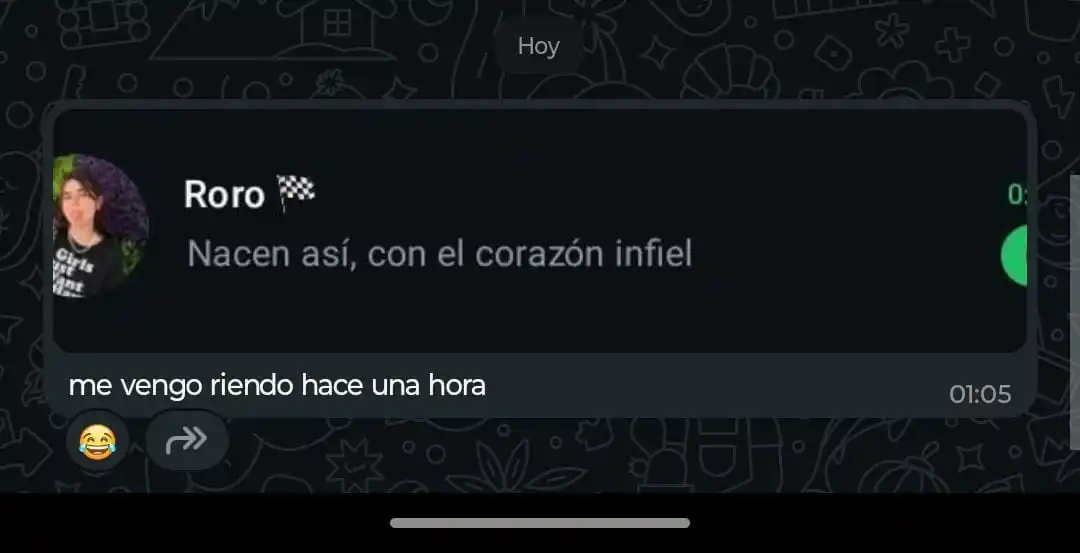Tap the green play button
The height and width of the screenshot is (553, 1080).
tap(1014, 256)
